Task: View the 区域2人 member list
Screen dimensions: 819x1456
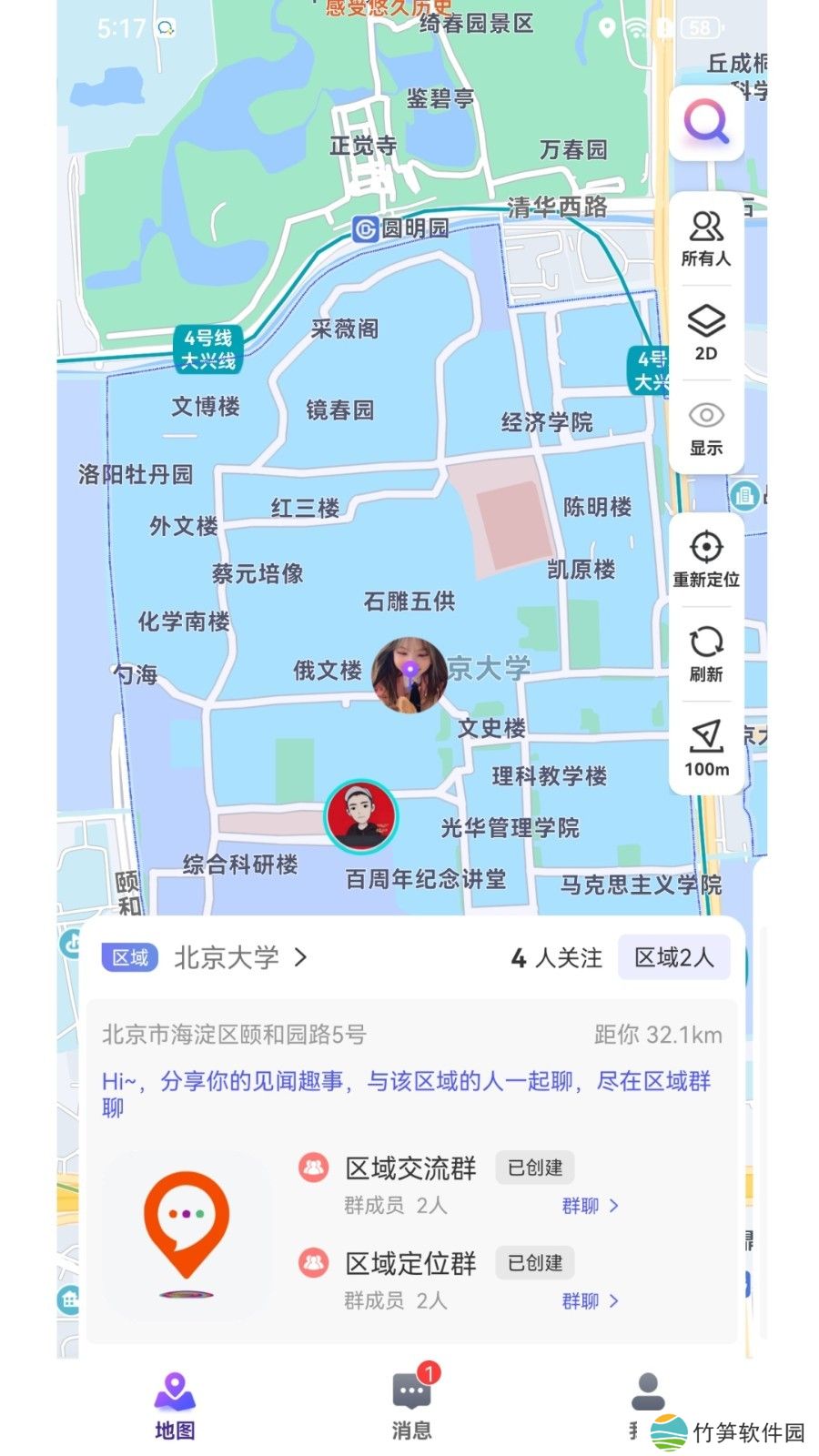Action: [x=673, y=957]
